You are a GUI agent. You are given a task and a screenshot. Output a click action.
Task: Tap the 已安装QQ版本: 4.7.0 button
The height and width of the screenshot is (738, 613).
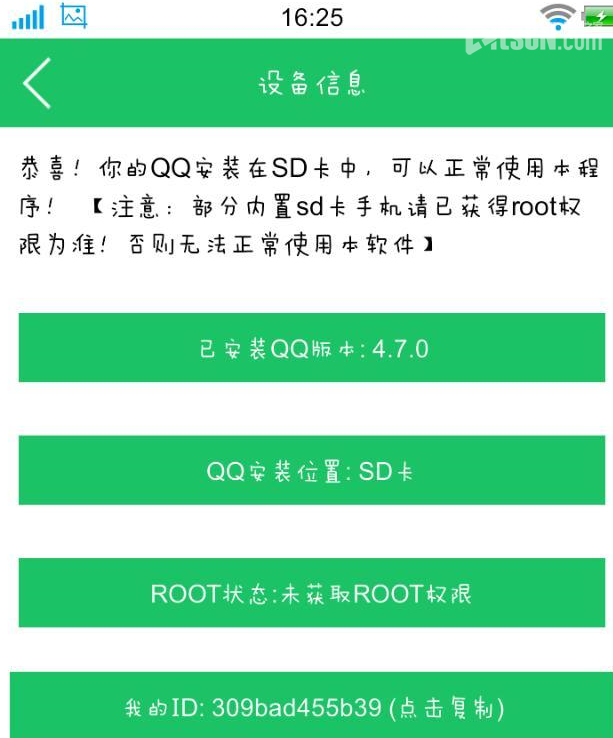tap(312, 348)
